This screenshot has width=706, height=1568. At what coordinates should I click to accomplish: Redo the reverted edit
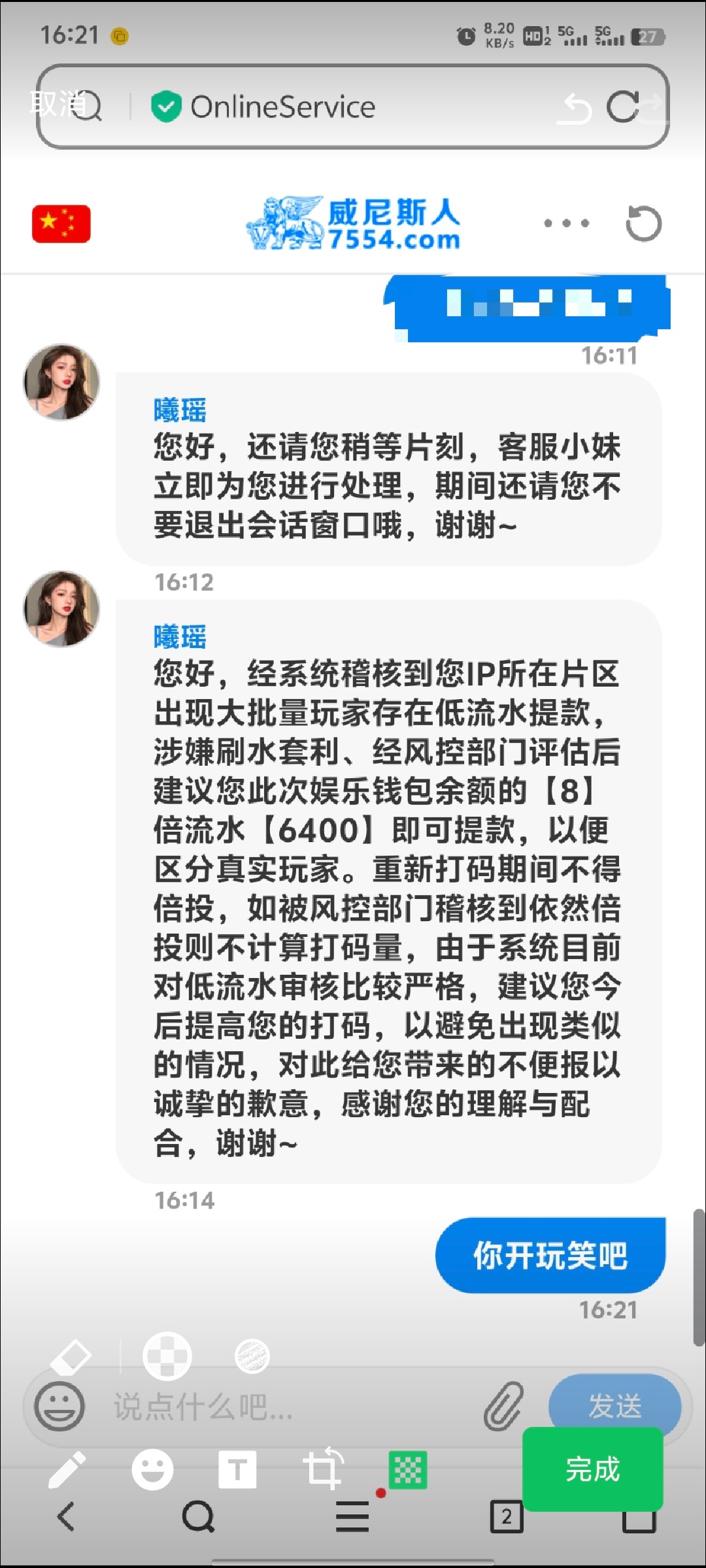[651, 108]
